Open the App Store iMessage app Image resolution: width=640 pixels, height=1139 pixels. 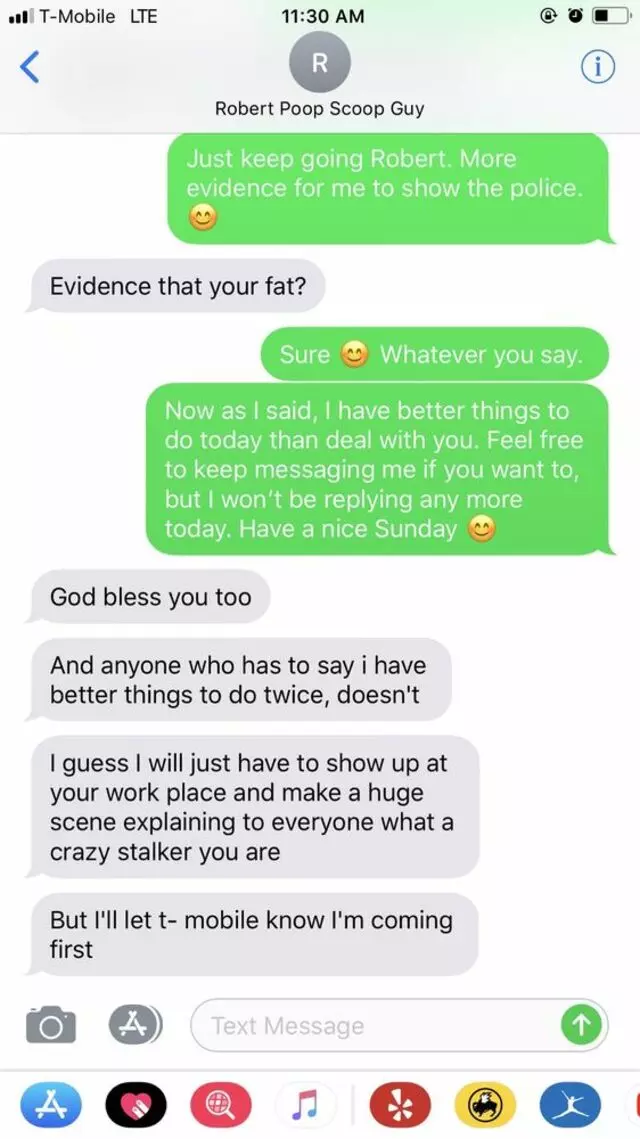pos(50,1105)
